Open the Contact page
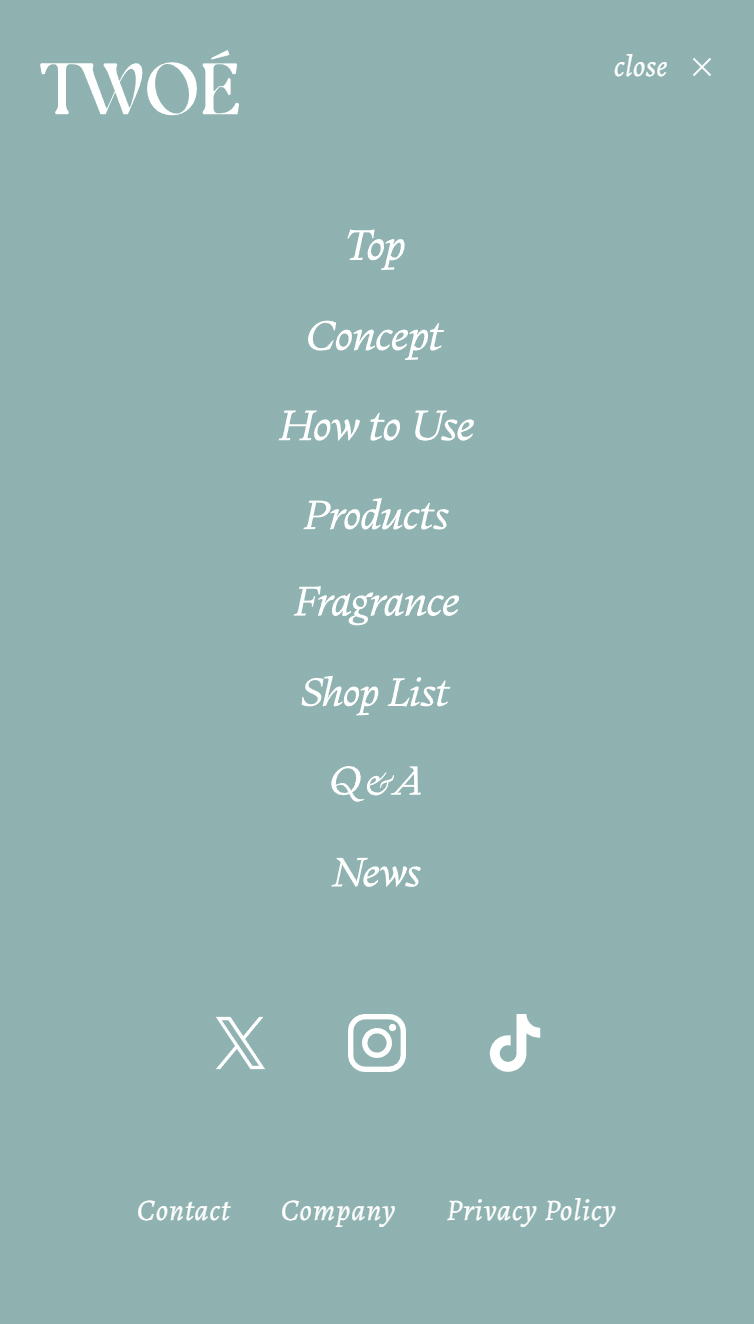 pyautogui.click(x=184, y=1211)
